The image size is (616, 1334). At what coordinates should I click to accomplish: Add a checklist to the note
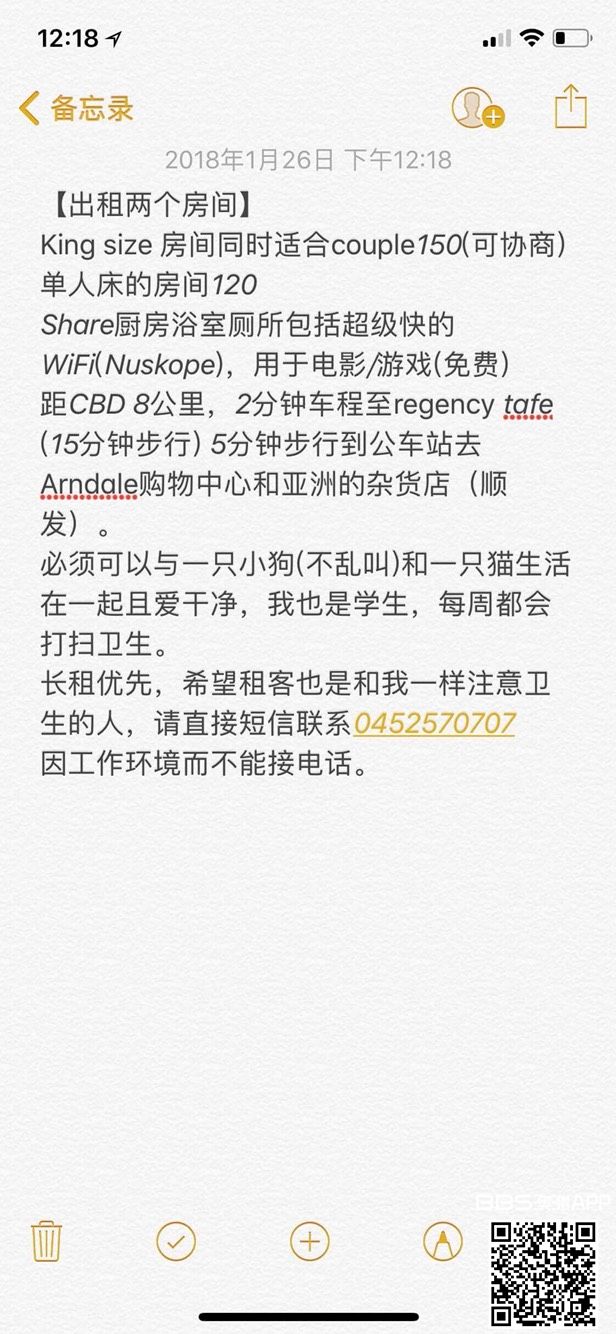tap(176, 1241)
